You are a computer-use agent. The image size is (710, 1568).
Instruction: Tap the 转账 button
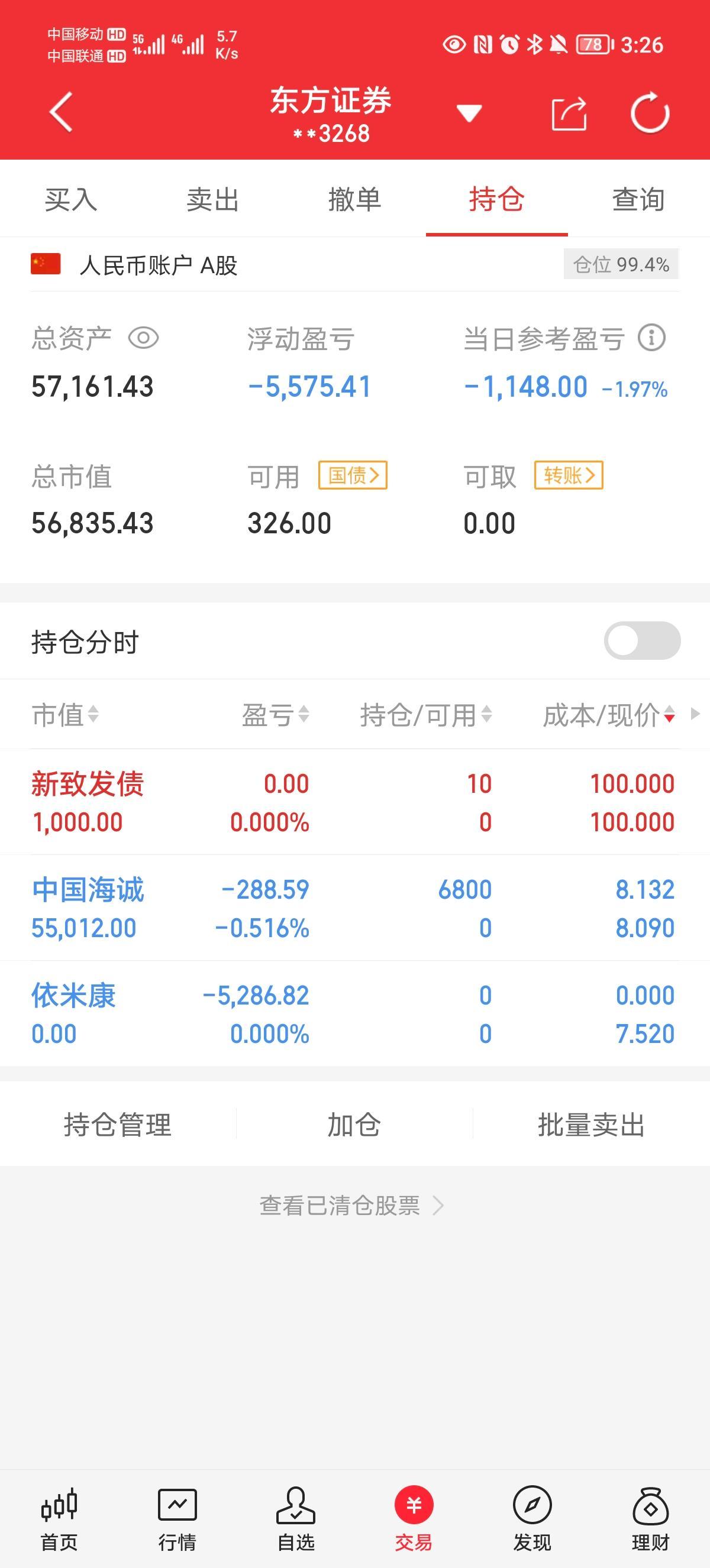coord(569,475)
